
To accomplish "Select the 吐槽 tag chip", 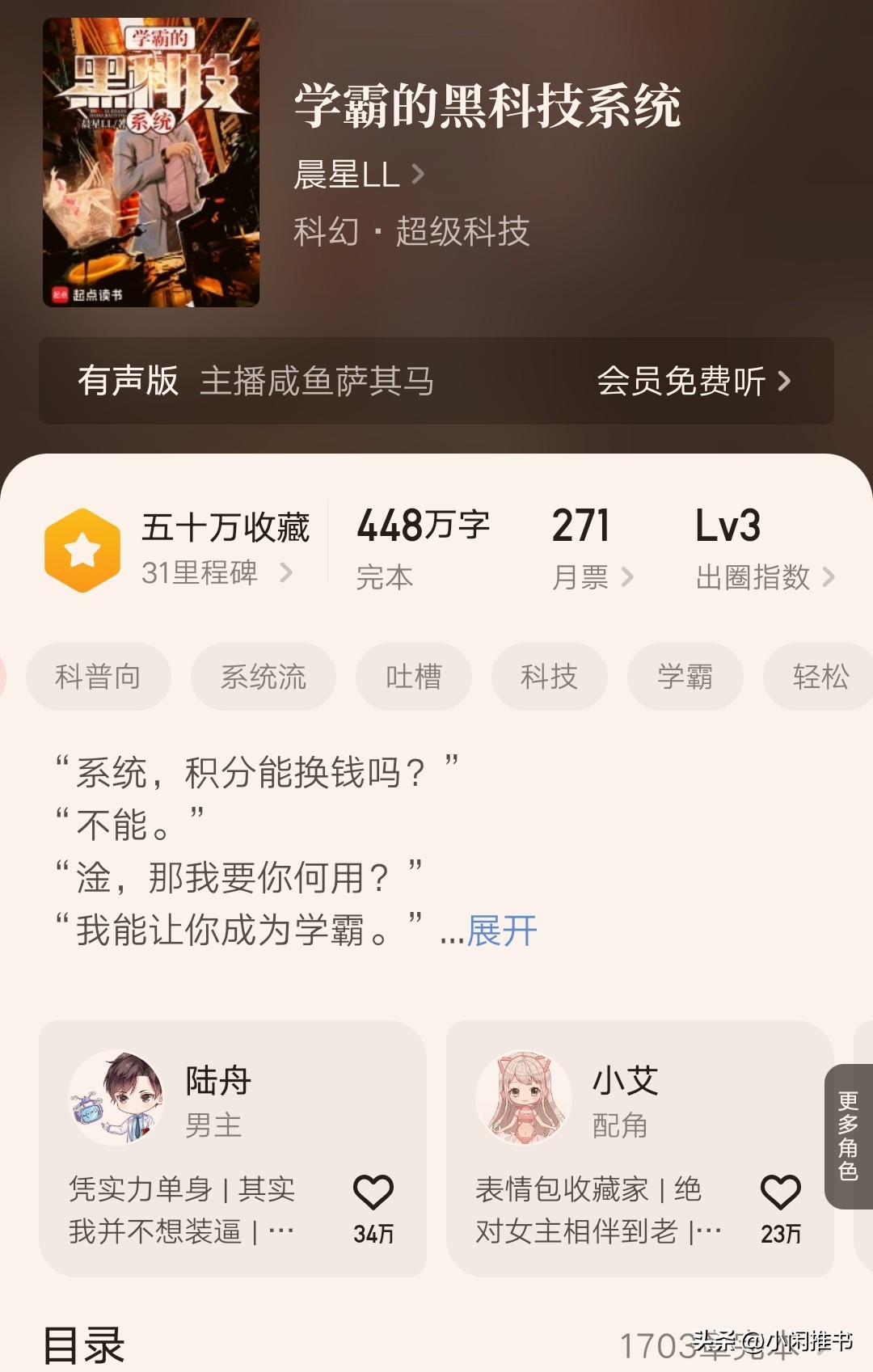I will pos(414,677).
